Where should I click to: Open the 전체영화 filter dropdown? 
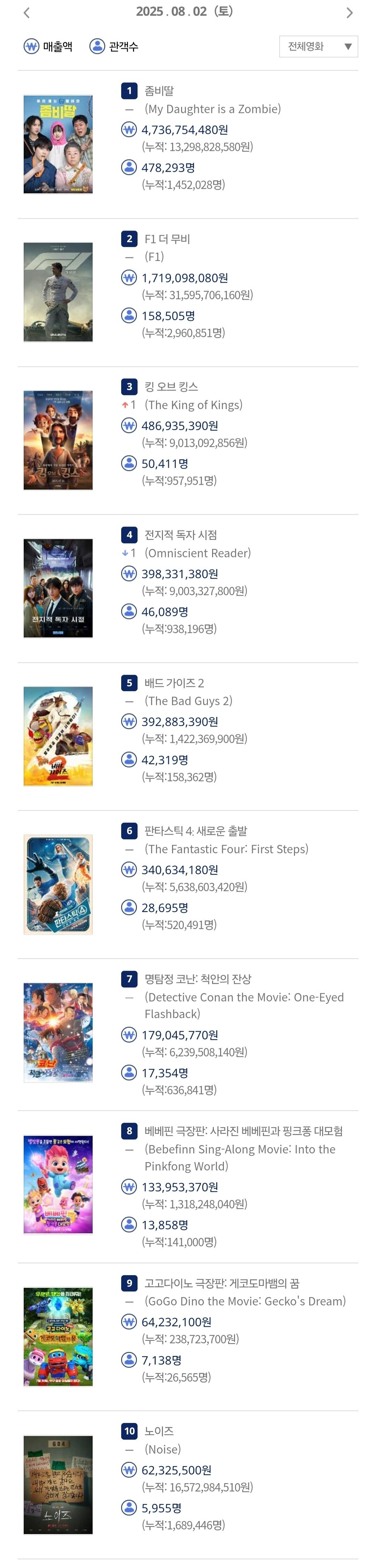click(318, 46)
